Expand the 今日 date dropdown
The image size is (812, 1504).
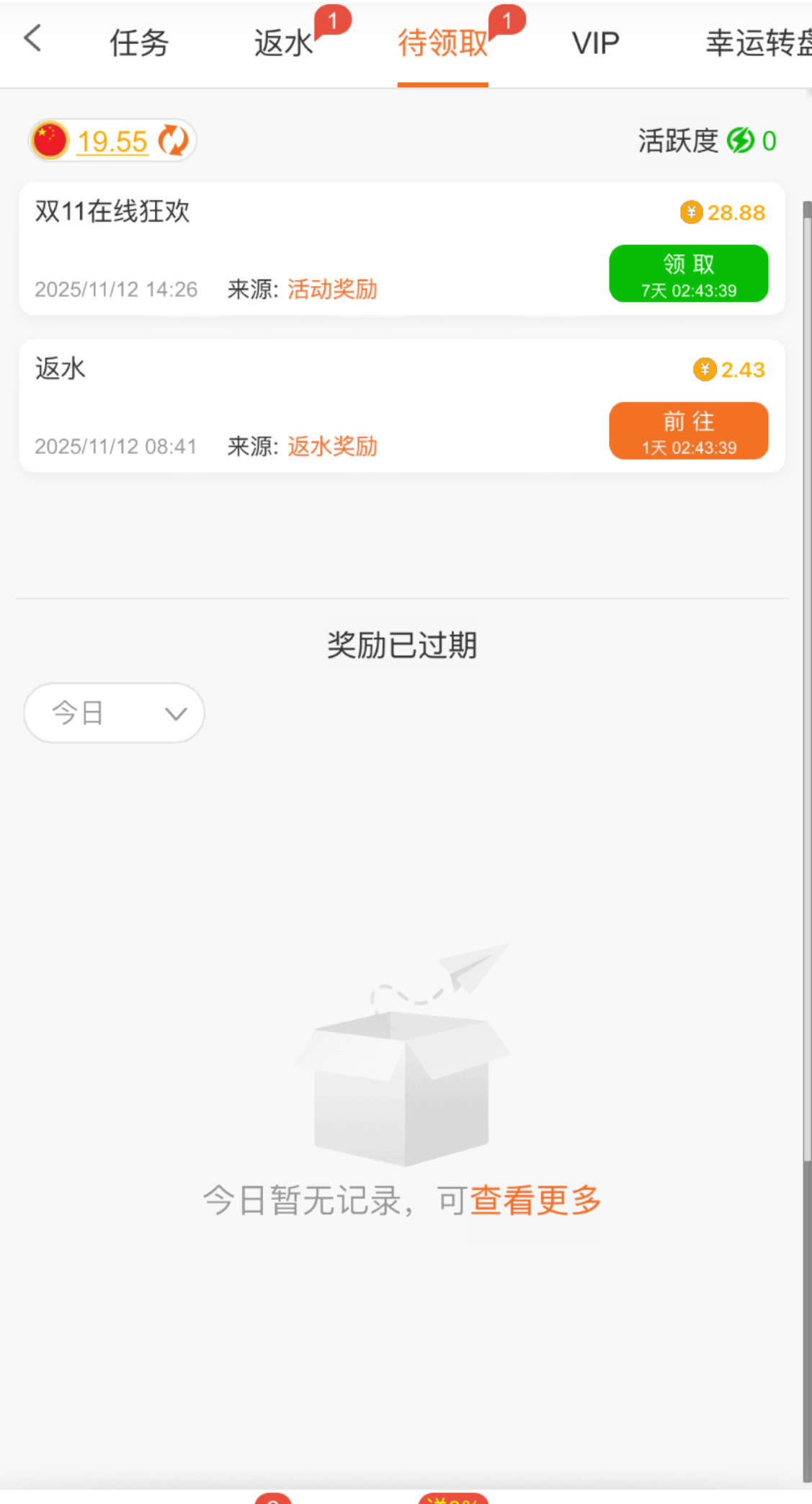point(114,713)
